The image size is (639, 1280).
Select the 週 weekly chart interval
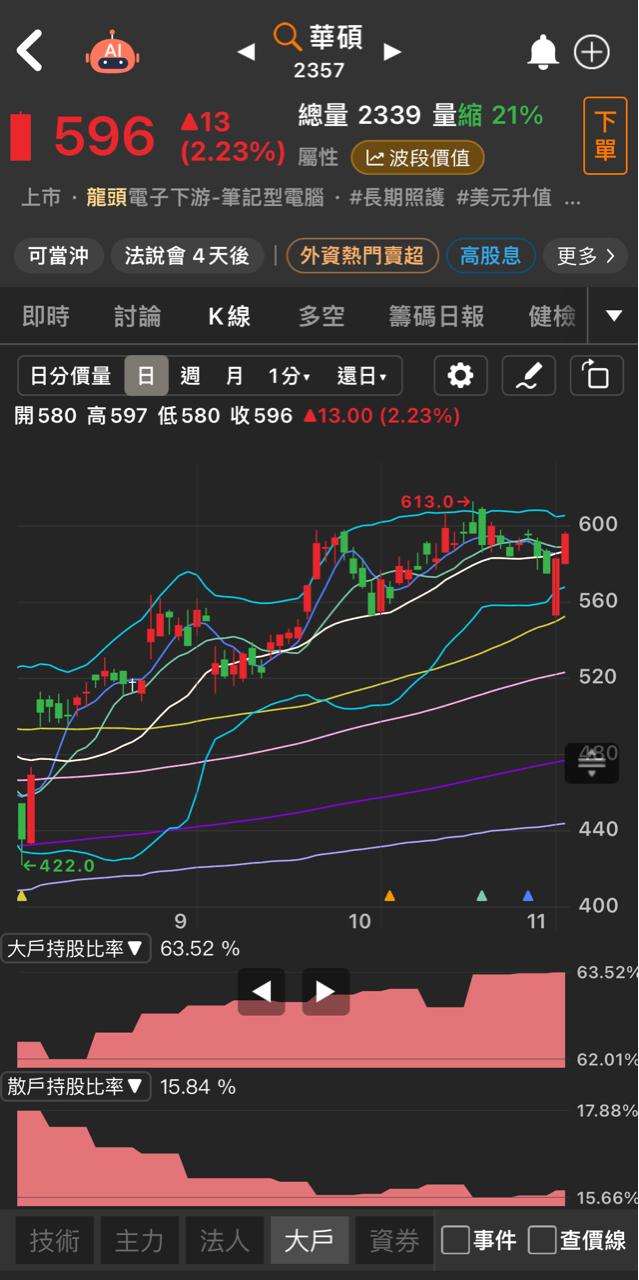click(190, 376)
